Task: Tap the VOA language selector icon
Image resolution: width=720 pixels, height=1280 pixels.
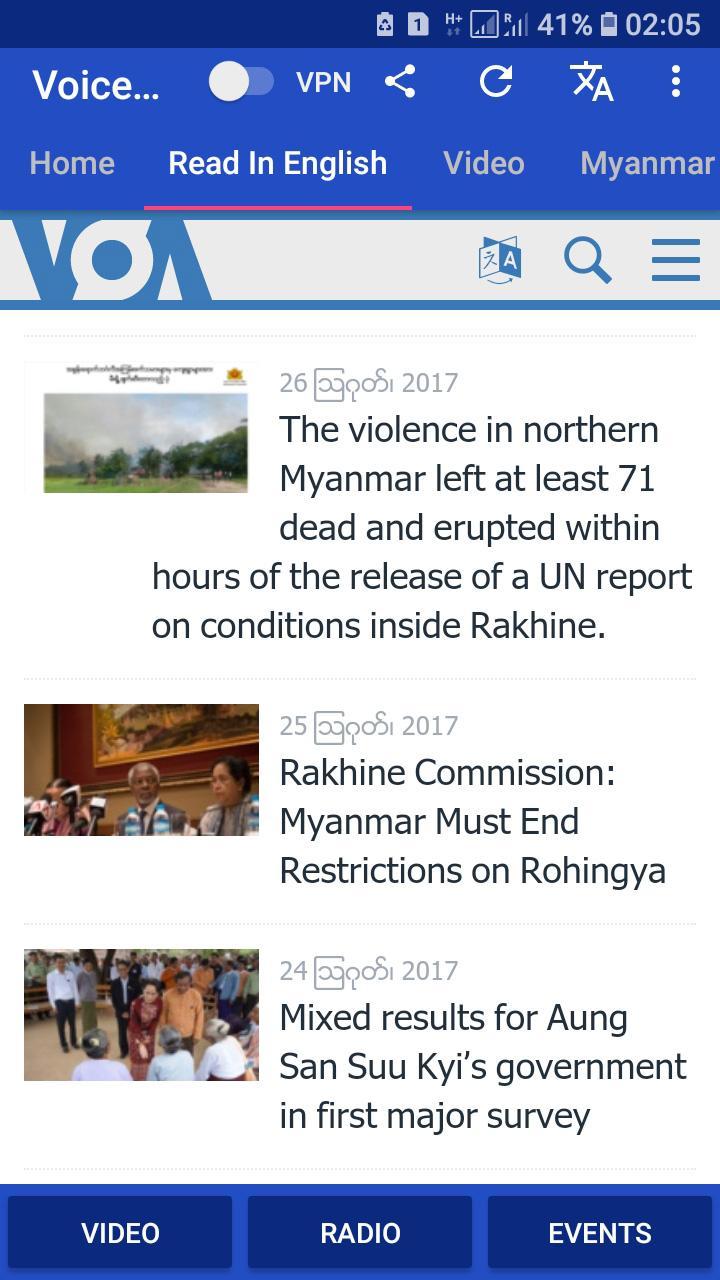Action: pos(500,260)
